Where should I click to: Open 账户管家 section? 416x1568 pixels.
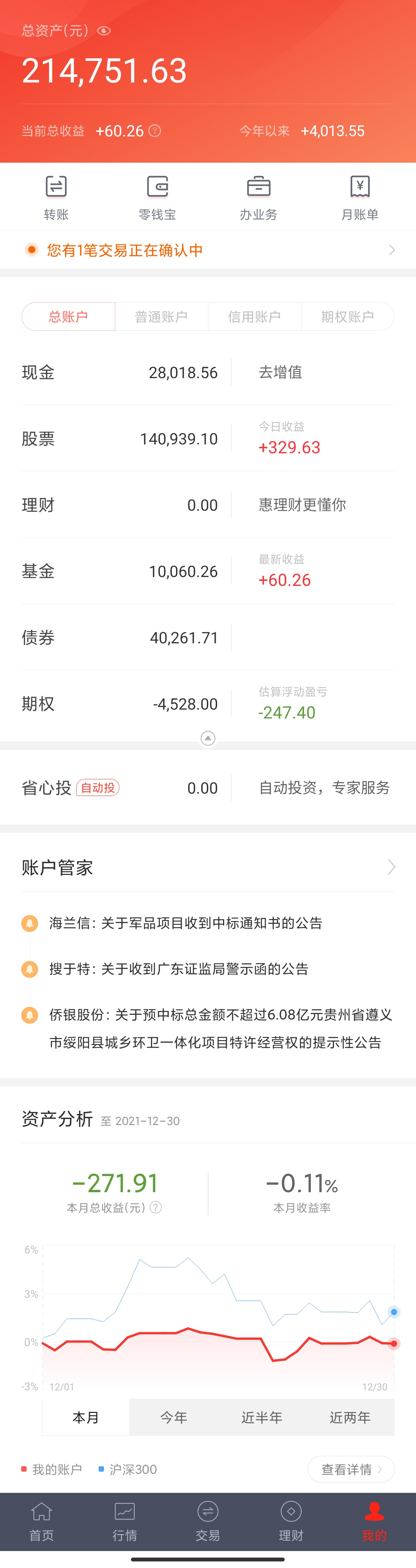pyautogui.click(x=208, y=867)
